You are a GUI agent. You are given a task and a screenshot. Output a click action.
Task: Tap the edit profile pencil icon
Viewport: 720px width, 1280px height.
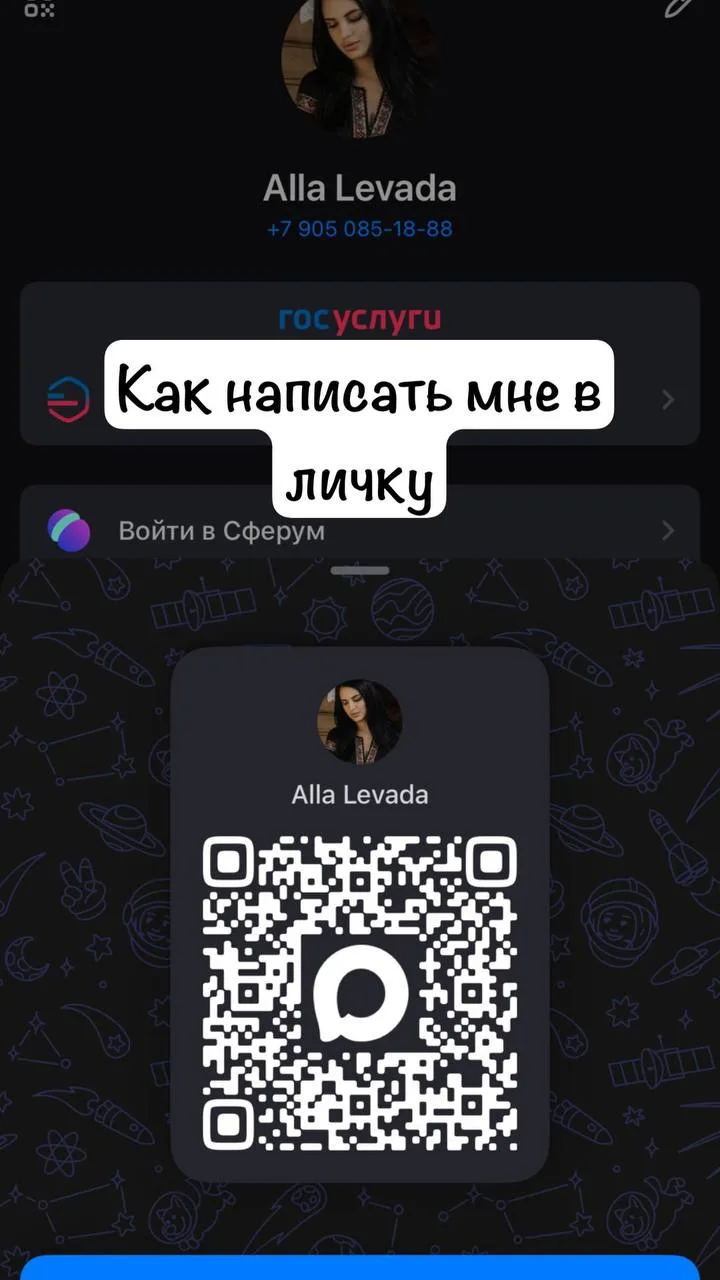click(x=679, y=8)
